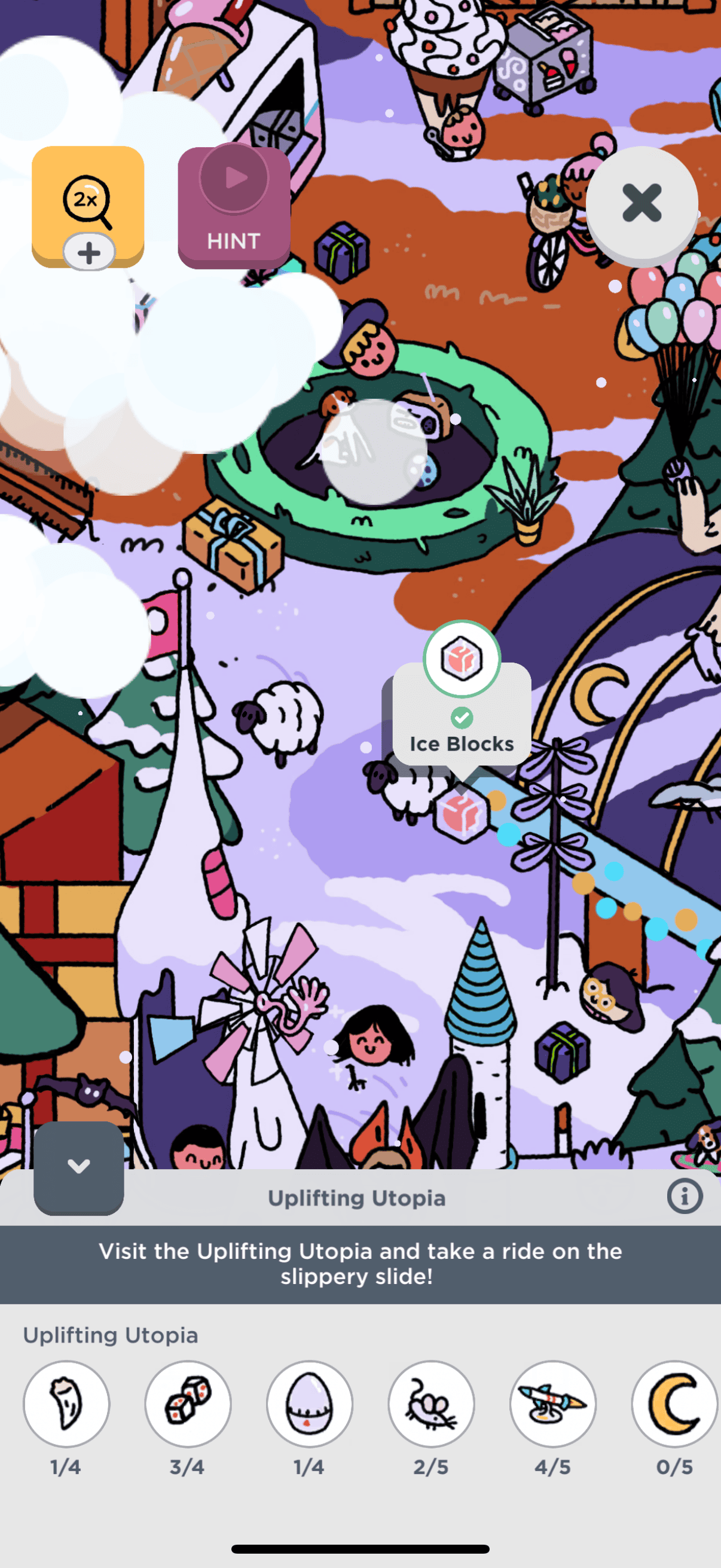Tap the HINT button
This screenshot has height=1568, width=721.
point(234,207)
